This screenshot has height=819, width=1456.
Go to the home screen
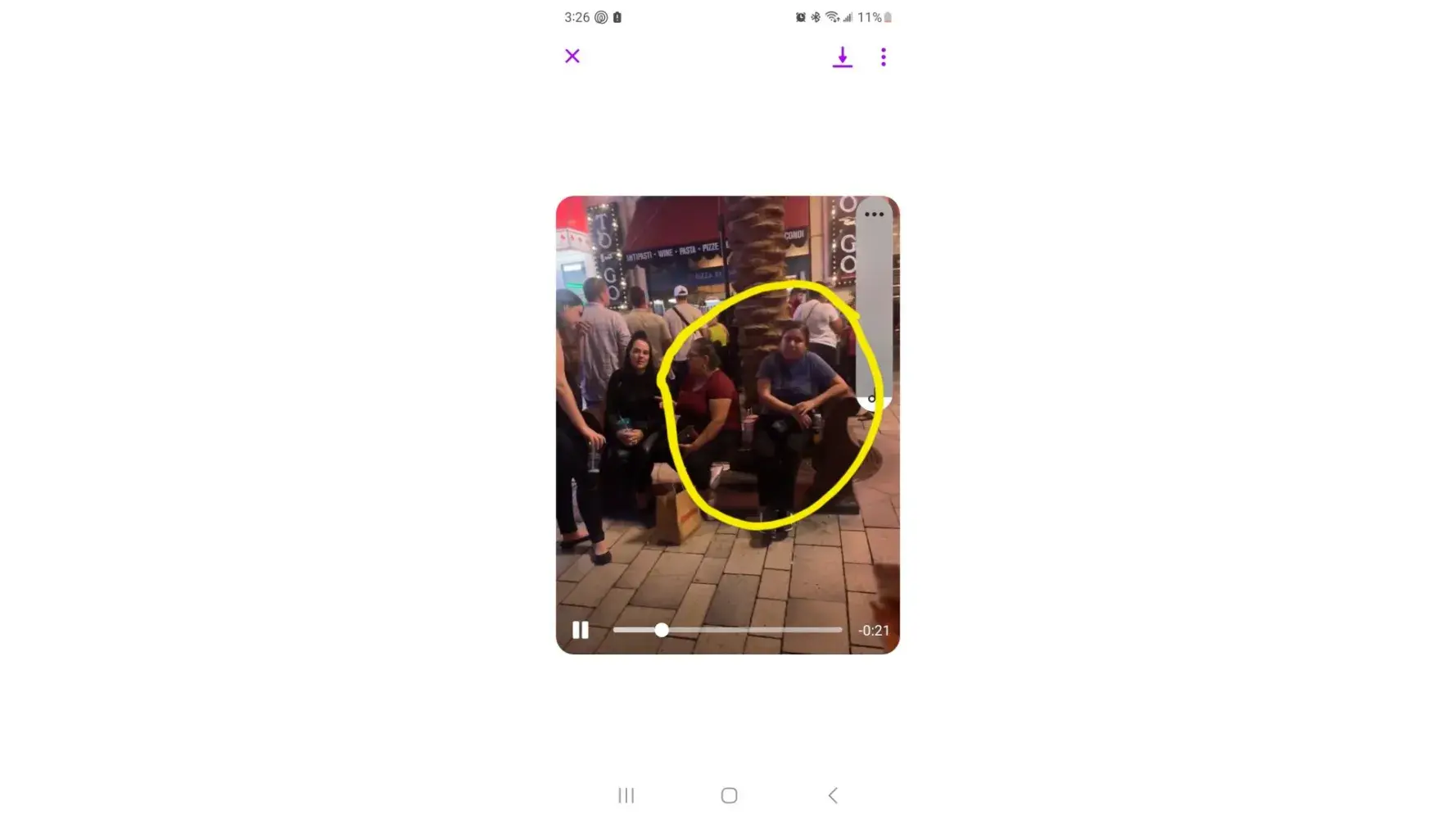(x=729, y=795)
